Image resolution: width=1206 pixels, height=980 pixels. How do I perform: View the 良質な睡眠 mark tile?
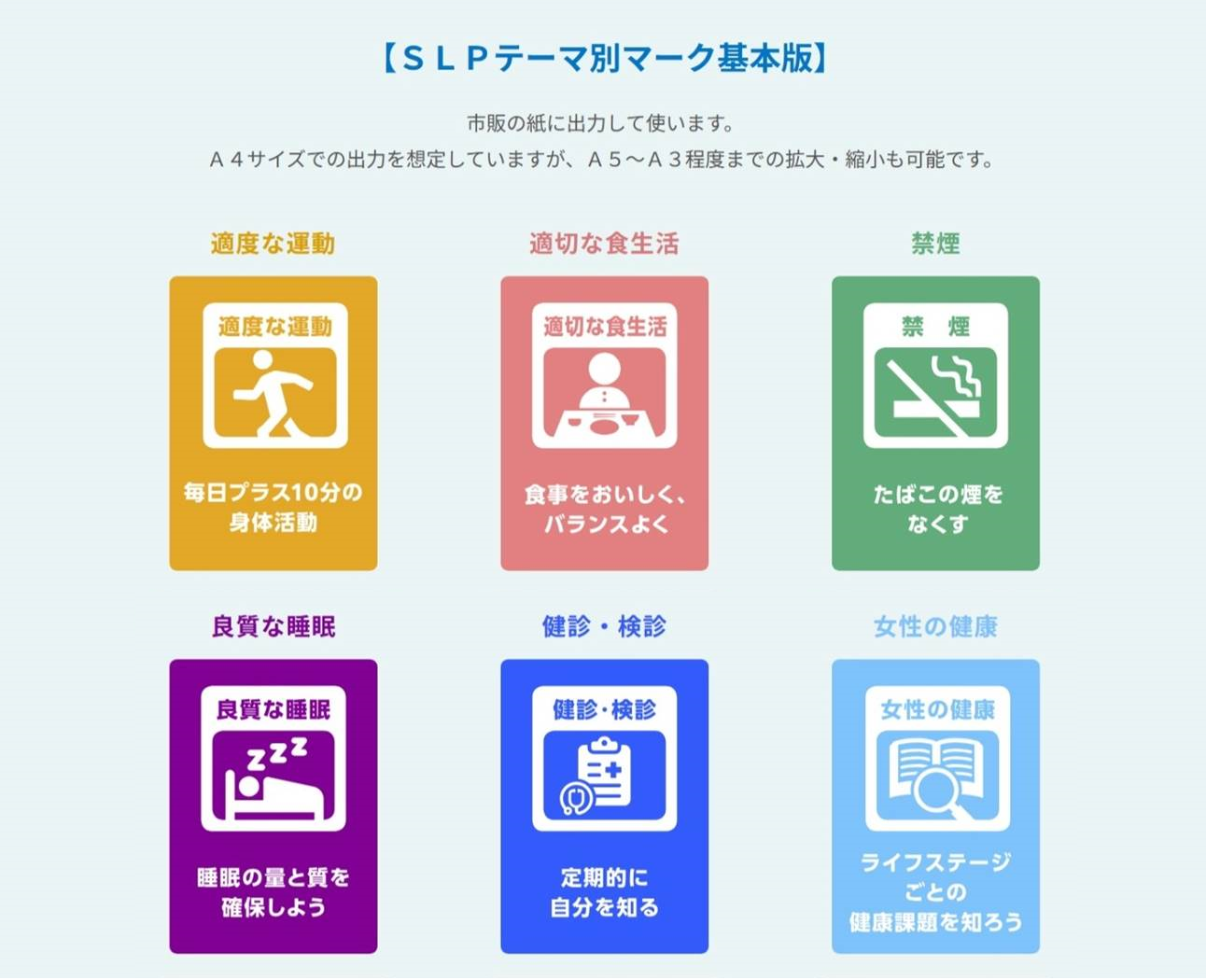point(273,805)
